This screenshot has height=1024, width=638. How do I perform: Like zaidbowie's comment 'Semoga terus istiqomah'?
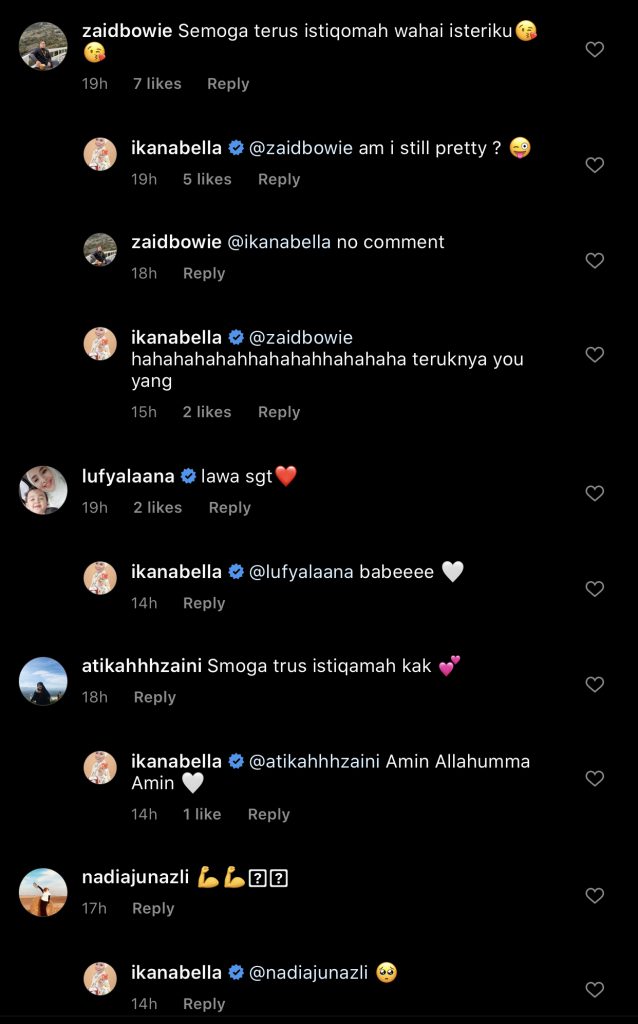[x=594, y=49]
